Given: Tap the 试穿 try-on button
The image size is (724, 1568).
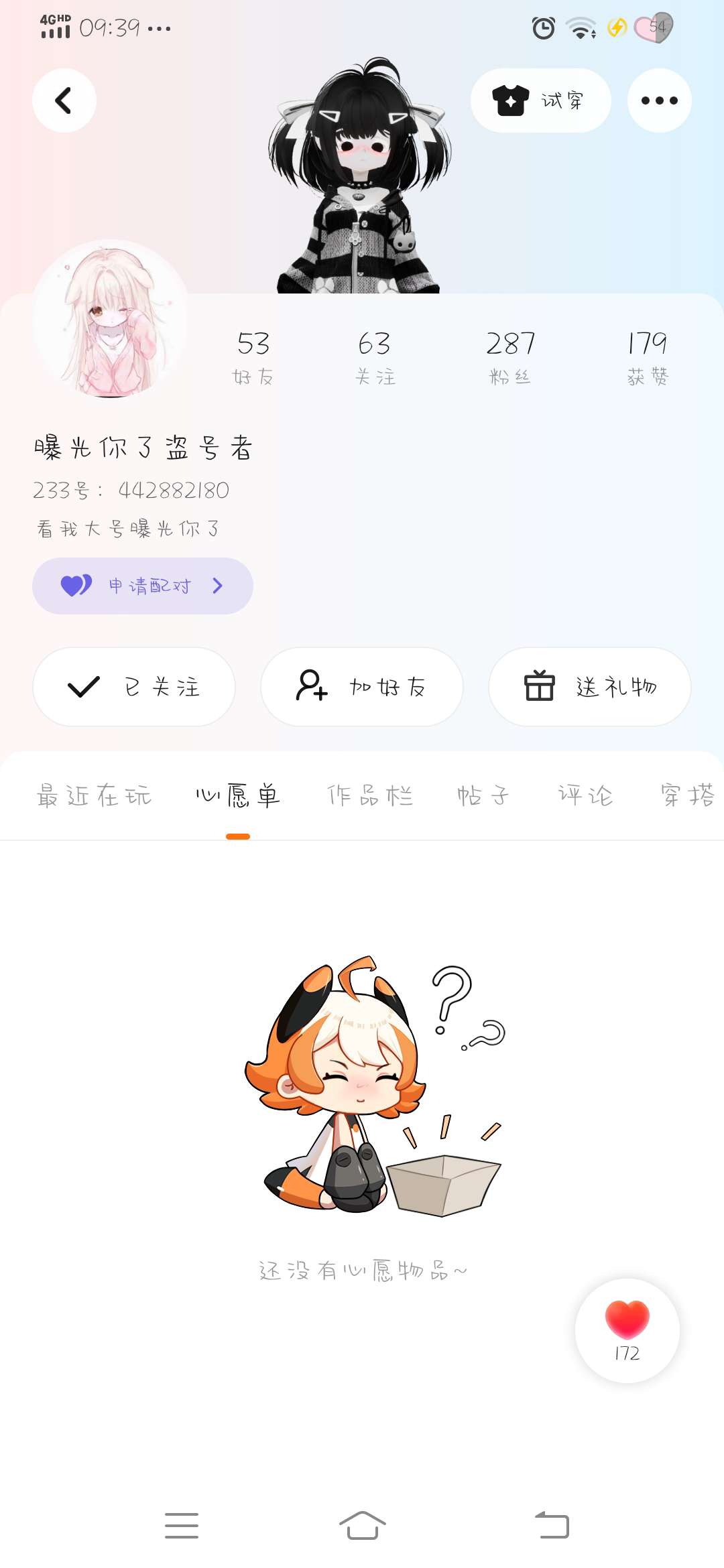Looking at the screenshot, I should click(540, 101).
